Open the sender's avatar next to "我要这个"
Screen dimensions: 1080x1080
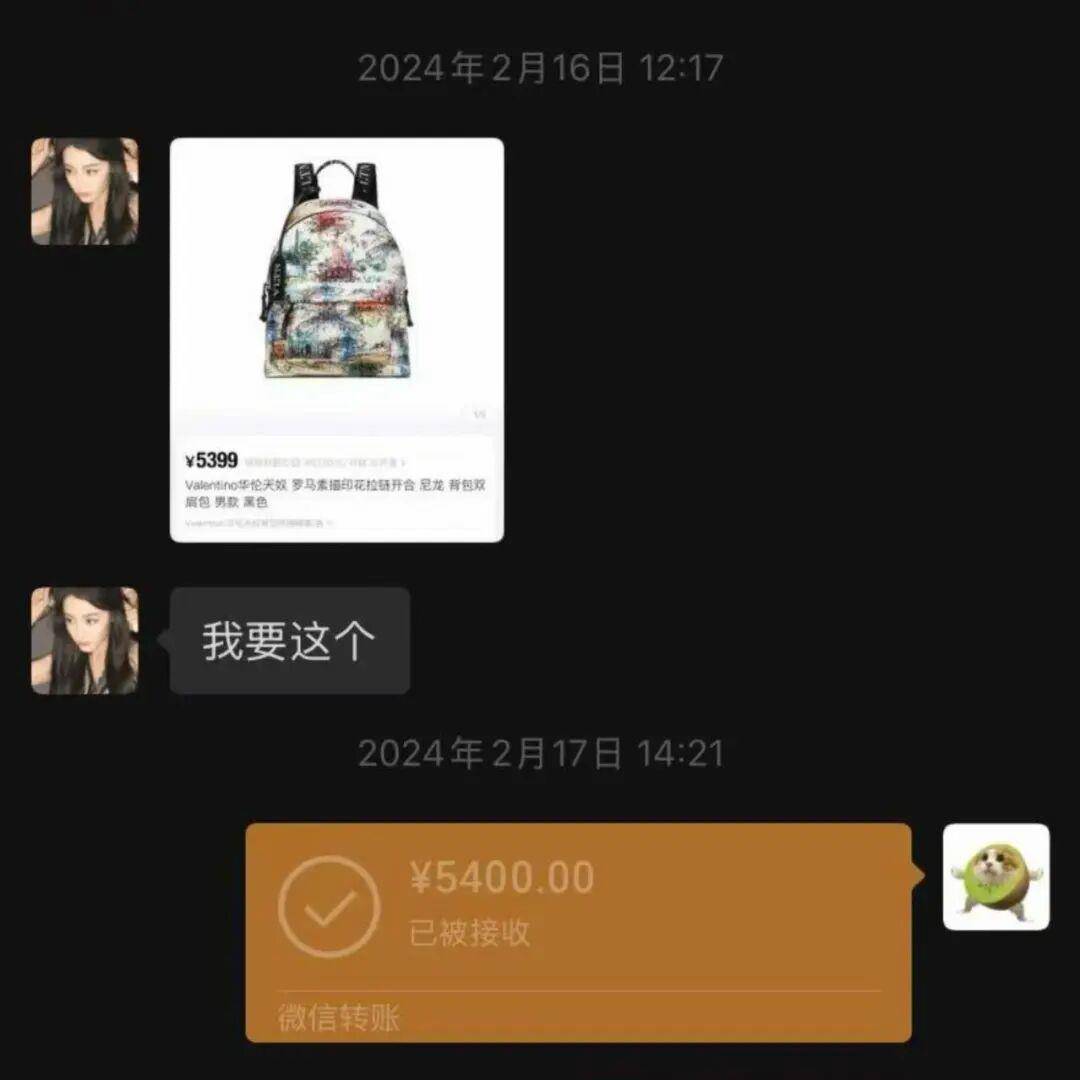point(85,640)
